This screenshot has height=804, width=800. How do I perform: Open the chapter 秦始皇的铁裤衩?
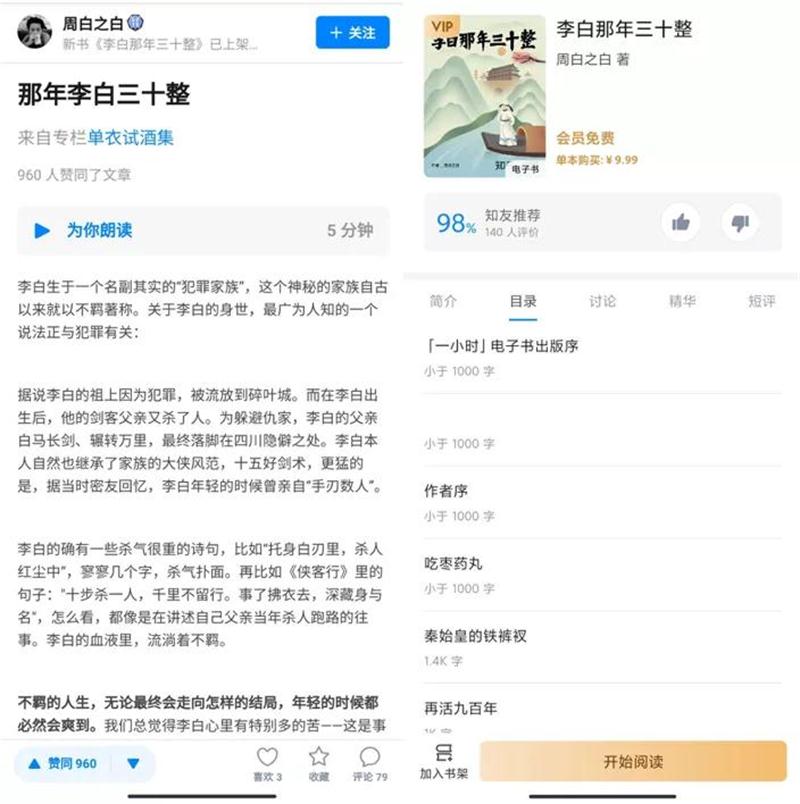coord(476,636)
